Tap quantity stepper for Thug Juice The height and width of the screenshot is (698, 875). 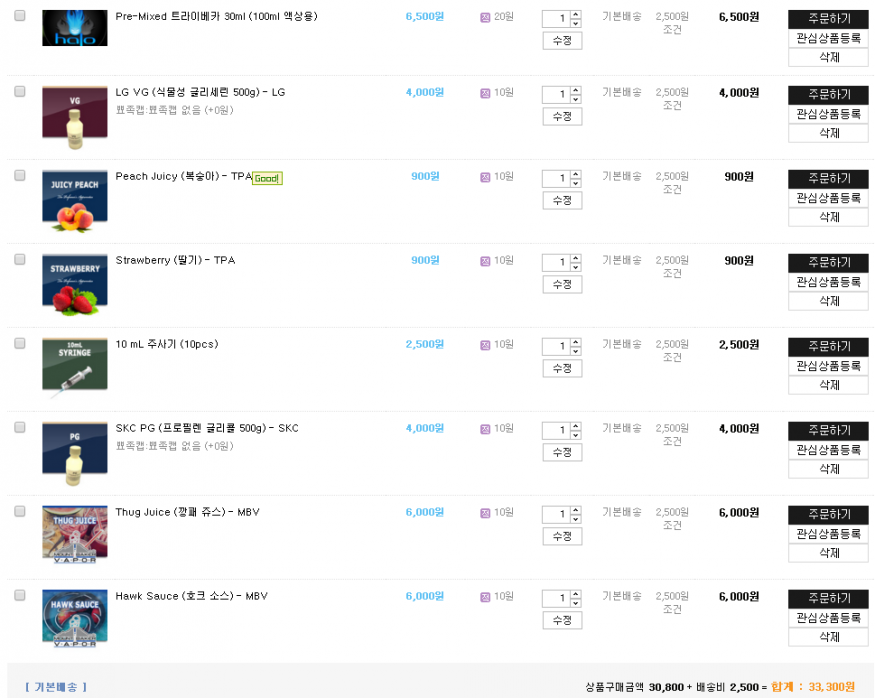[x=574, y=514]
